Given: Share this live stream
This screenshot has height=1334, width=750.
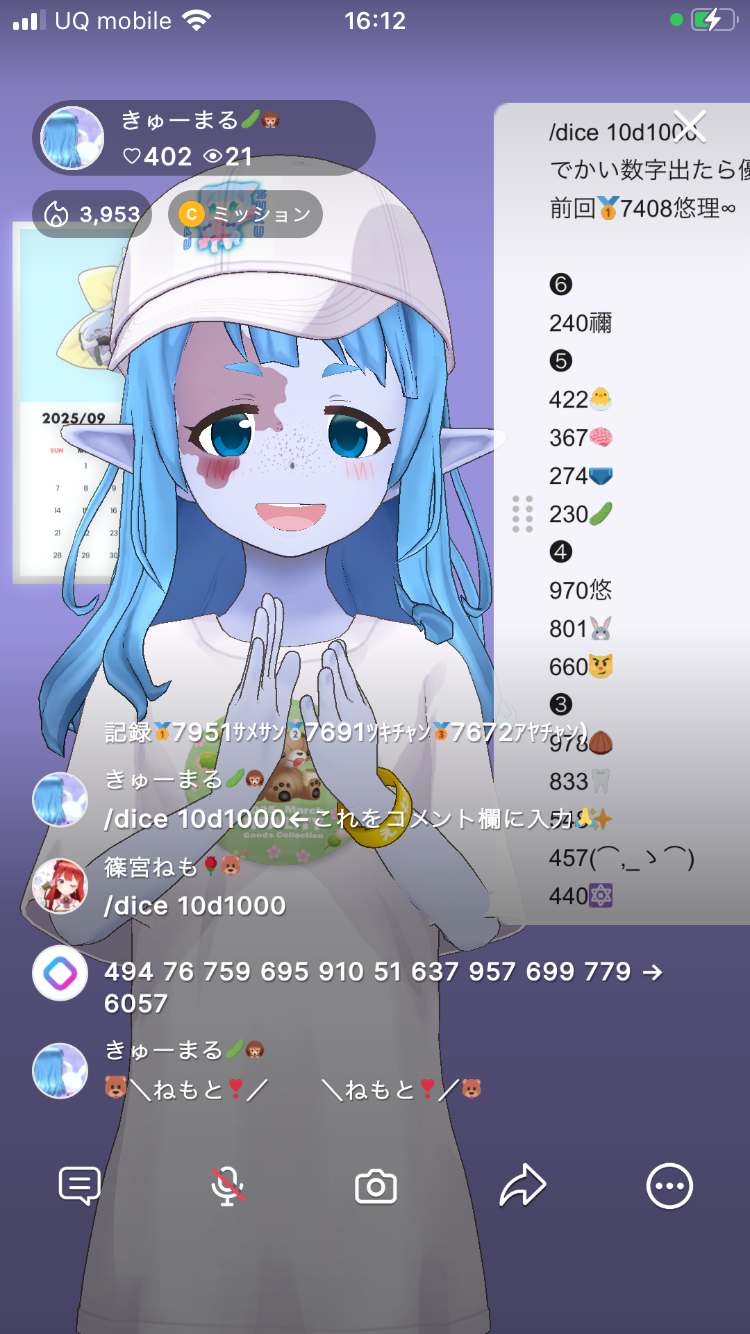Looking at the screenshot, I should (523, 1187).
